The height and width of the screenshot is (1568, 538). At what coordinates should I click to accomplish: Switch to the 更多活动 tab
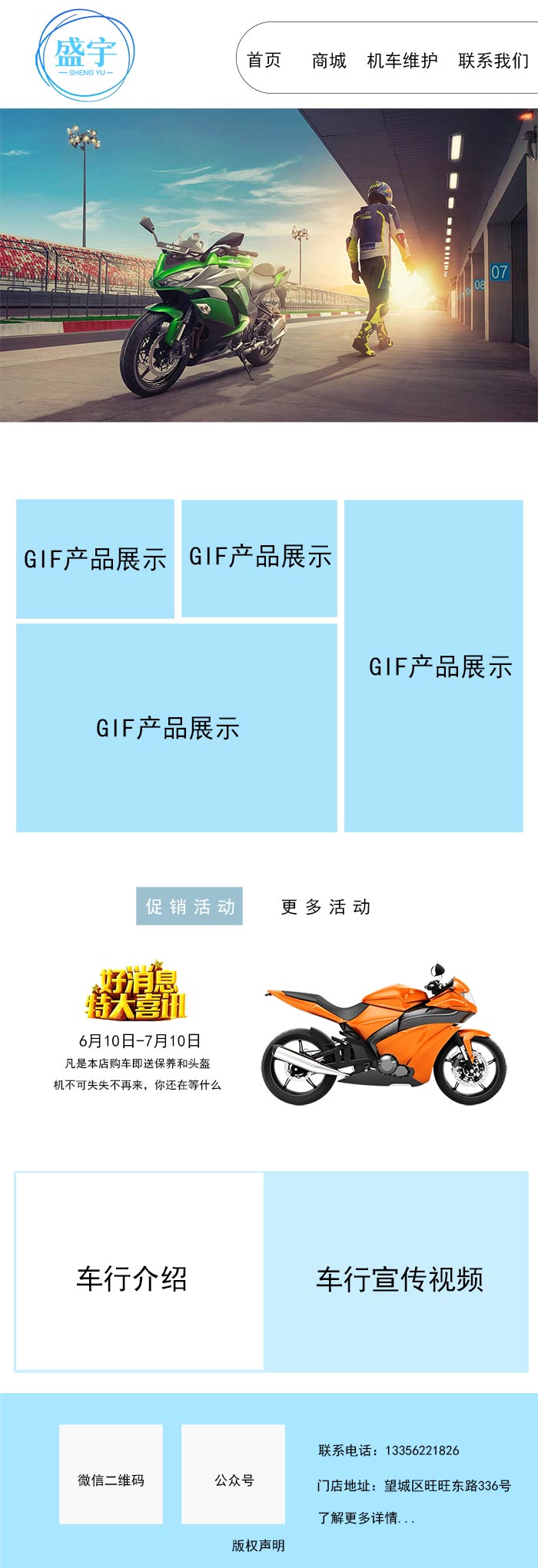[326, 907]
